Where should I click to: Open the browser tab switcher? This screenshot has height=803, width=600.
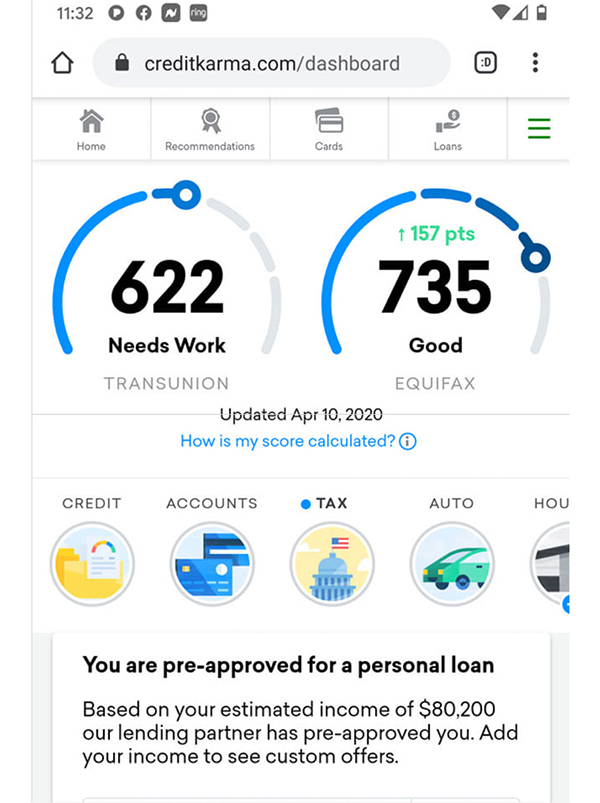(485, 63)
